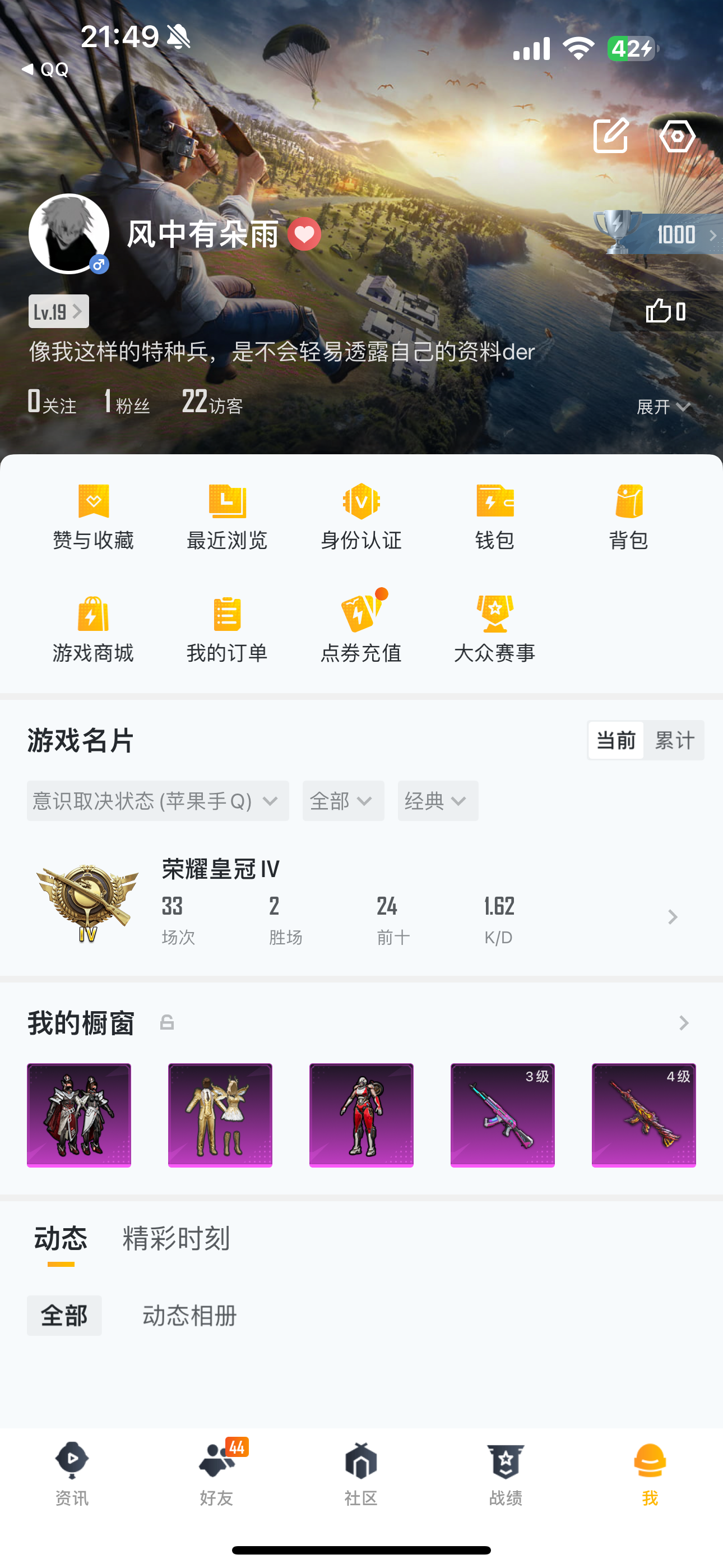
Task: Open 我的橱窗 showcase arrow
Action: click(683, 1022)
